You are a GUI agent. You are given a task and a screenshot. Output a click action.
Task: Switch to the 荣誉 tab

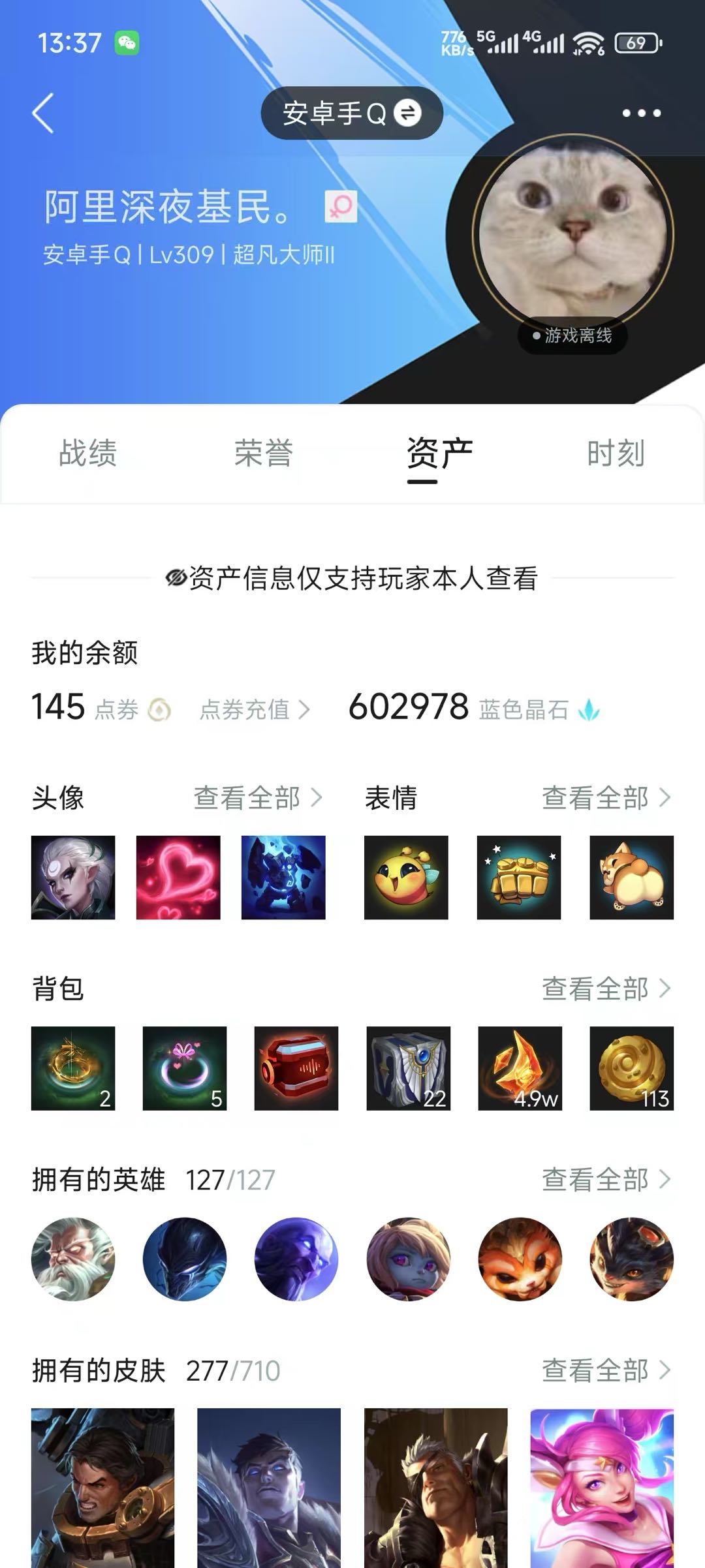click(x=264, y=453)
